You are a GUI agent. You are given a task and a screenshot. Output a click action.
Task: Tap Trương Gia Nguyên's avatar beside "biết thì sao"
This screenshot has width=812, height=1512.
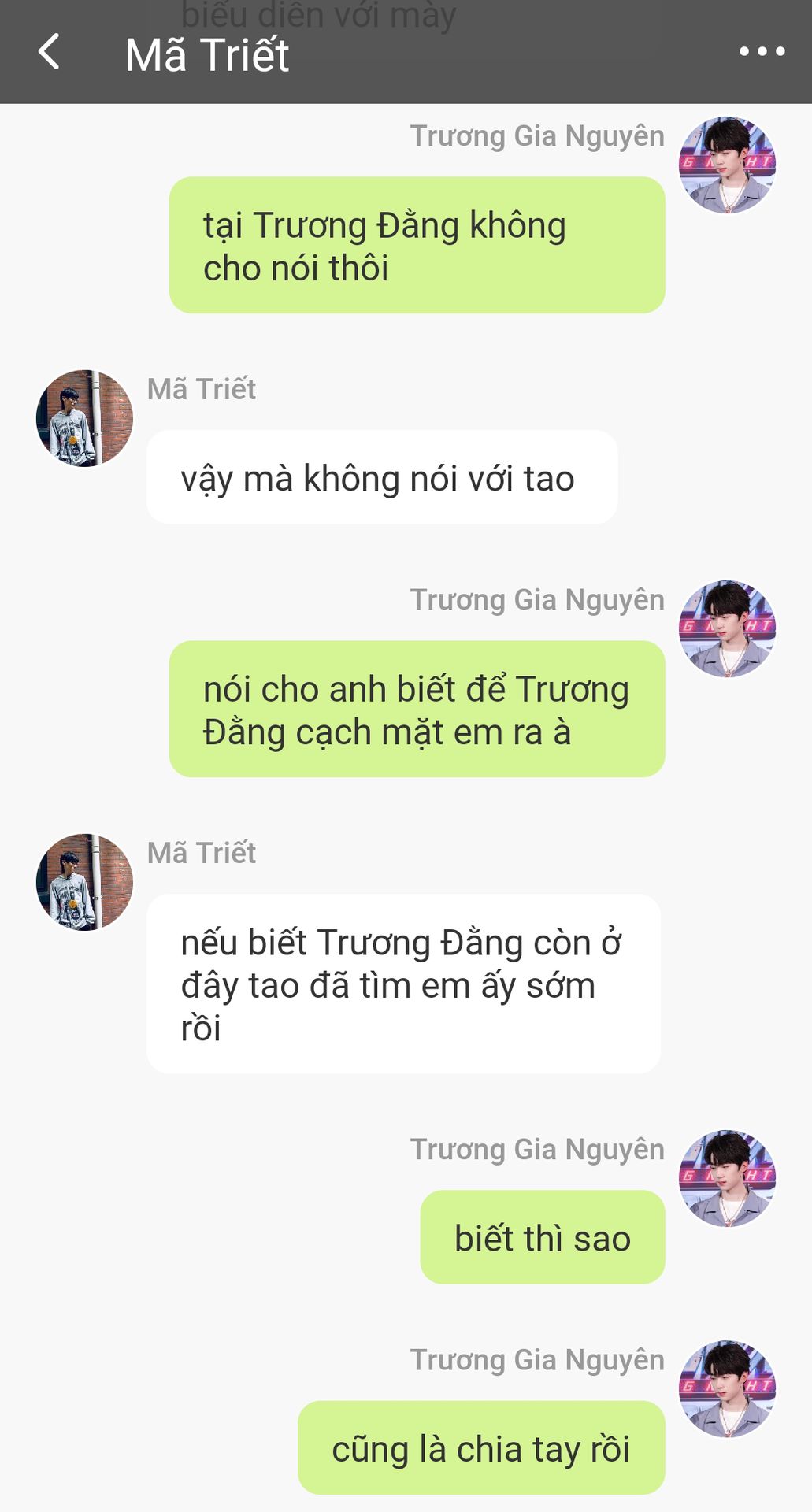(728, 1178)
